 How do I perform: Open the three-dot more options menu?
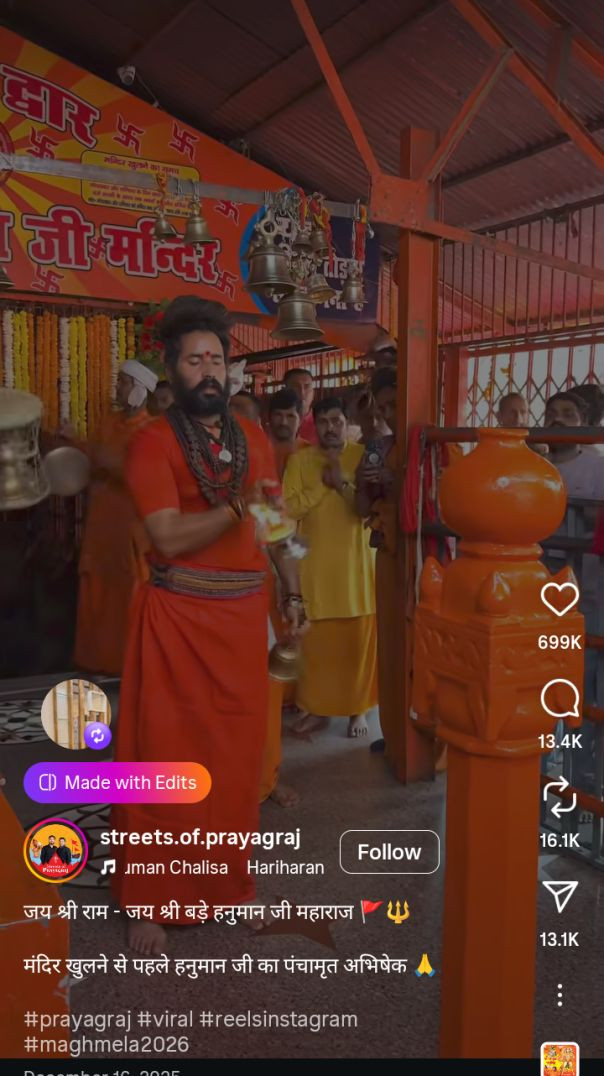[559, 994]
